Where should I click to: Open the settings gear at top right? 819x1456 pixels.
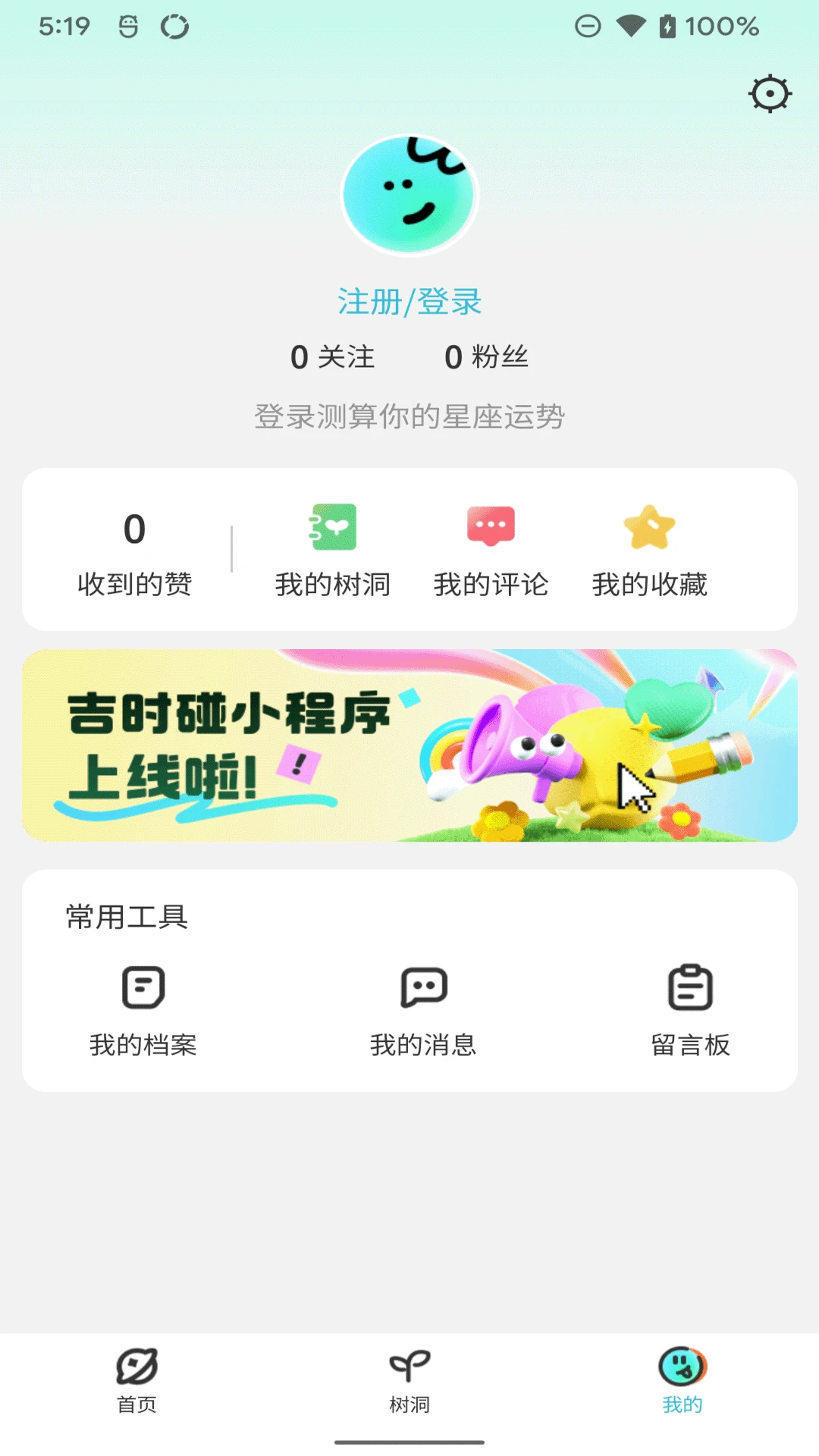click(x=770, y=93)
